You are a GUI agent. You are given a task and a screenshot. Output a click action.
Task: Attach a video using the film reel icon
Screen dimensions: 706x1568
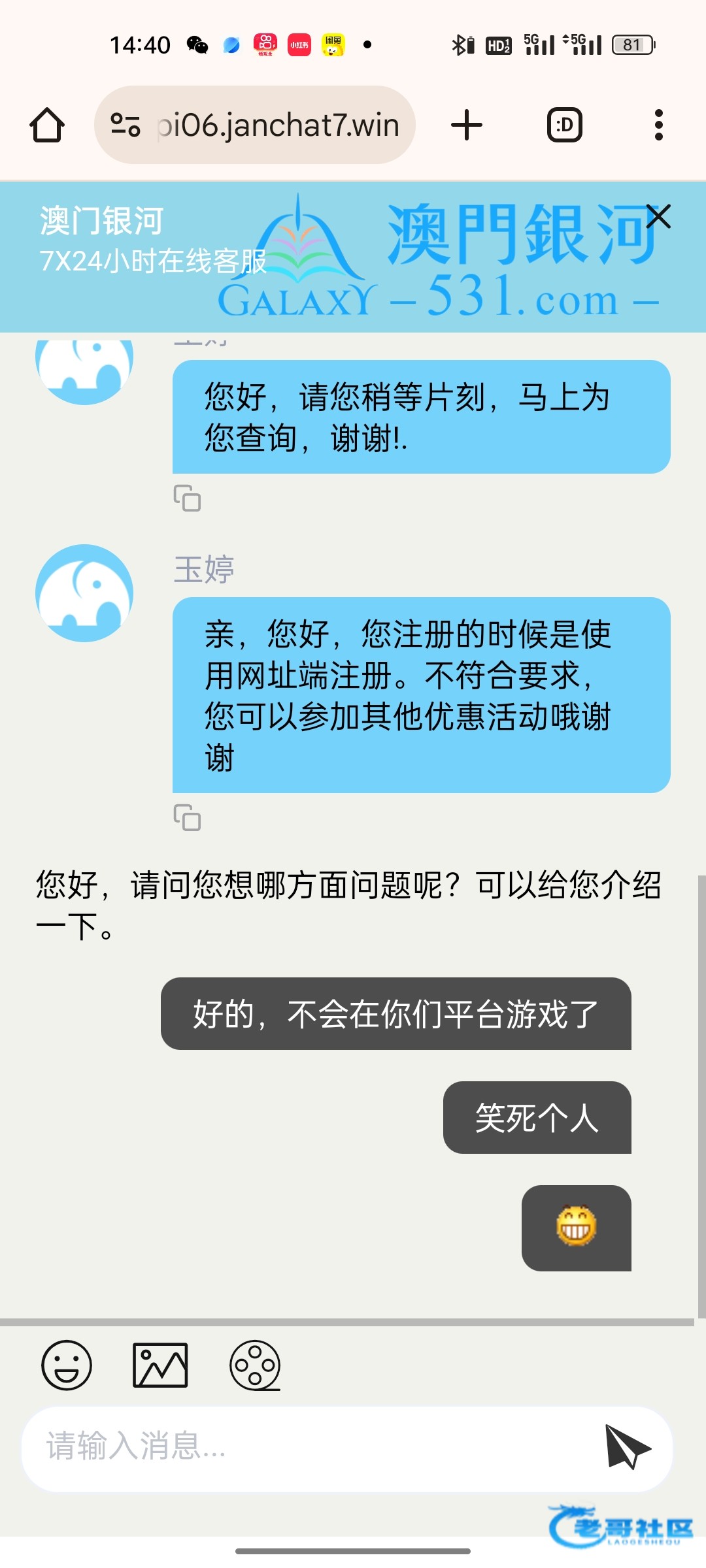tap(255, 1365)
